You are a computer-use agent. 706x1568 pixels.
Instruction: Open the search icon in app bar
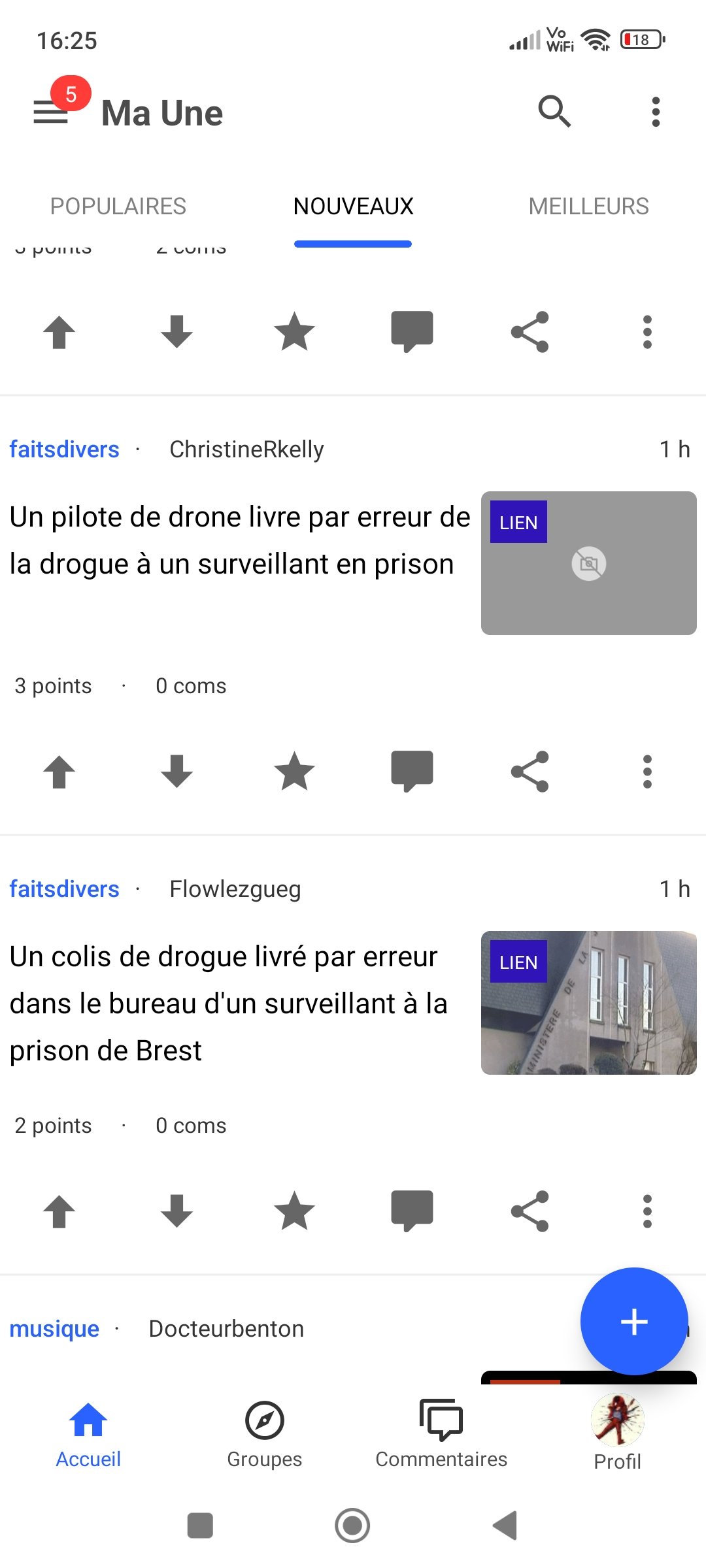pos(554,112)
